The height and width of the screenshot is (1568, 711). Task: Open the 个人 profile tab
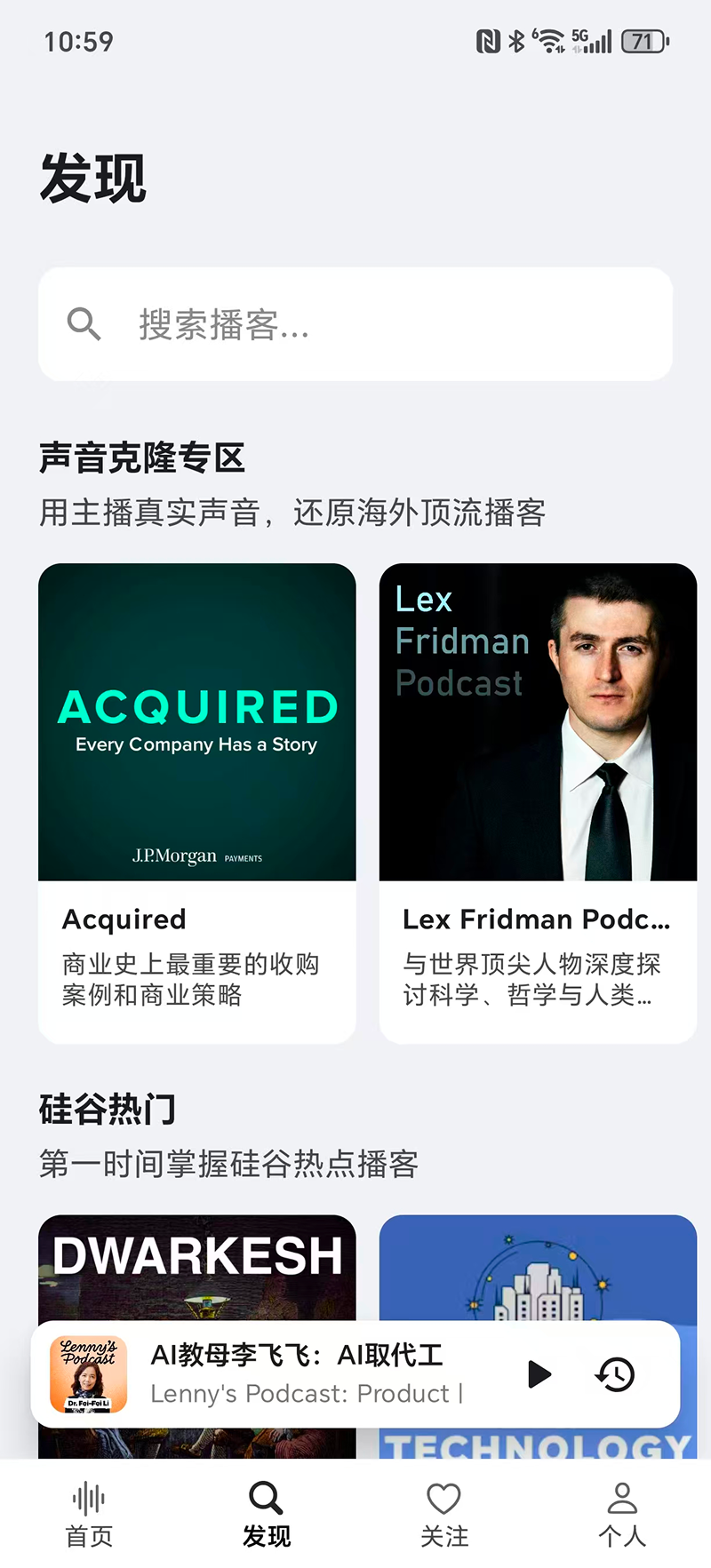pyautogui.click(x=622, y=1514)
